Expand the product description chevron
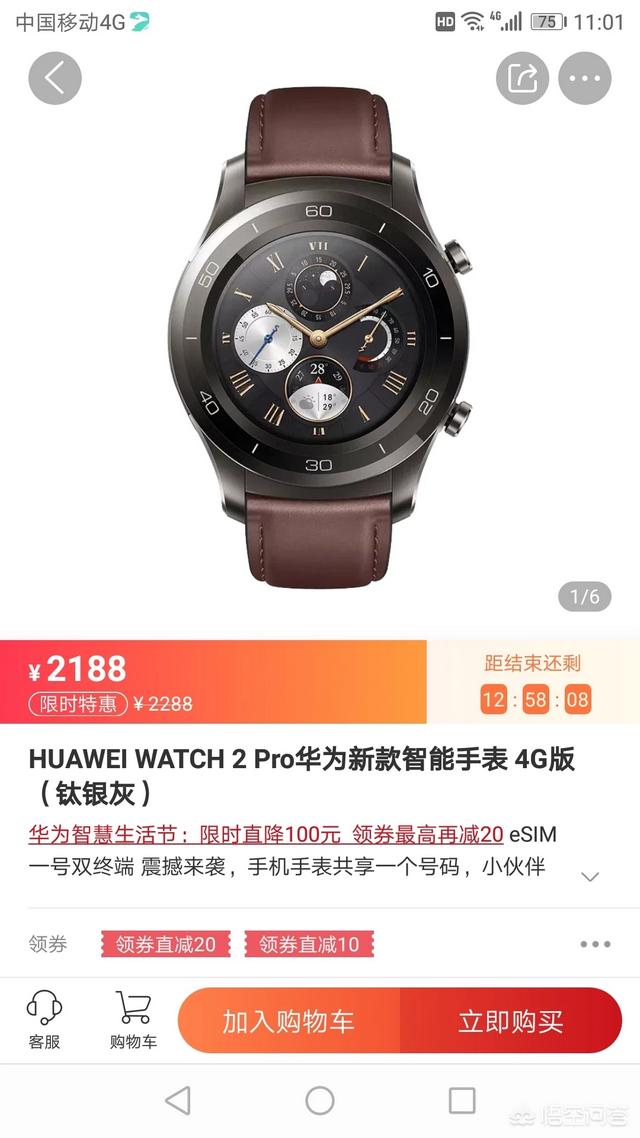Image resolution: width=640 pixels, height=1138 pixels. pyautogui.click(x=590, y=877)
